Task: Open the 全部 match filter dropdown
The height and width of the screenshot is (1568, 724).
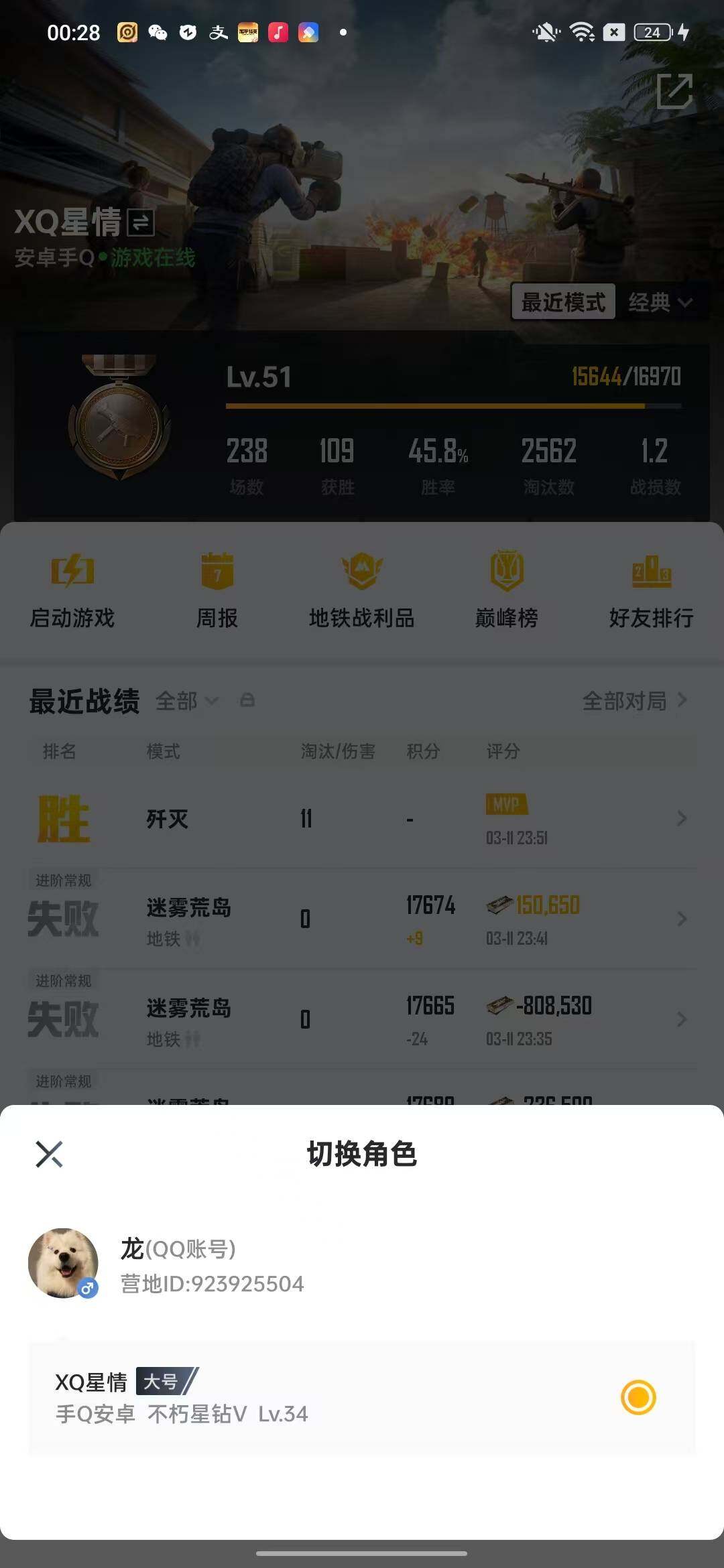Action: coord(186,701)
